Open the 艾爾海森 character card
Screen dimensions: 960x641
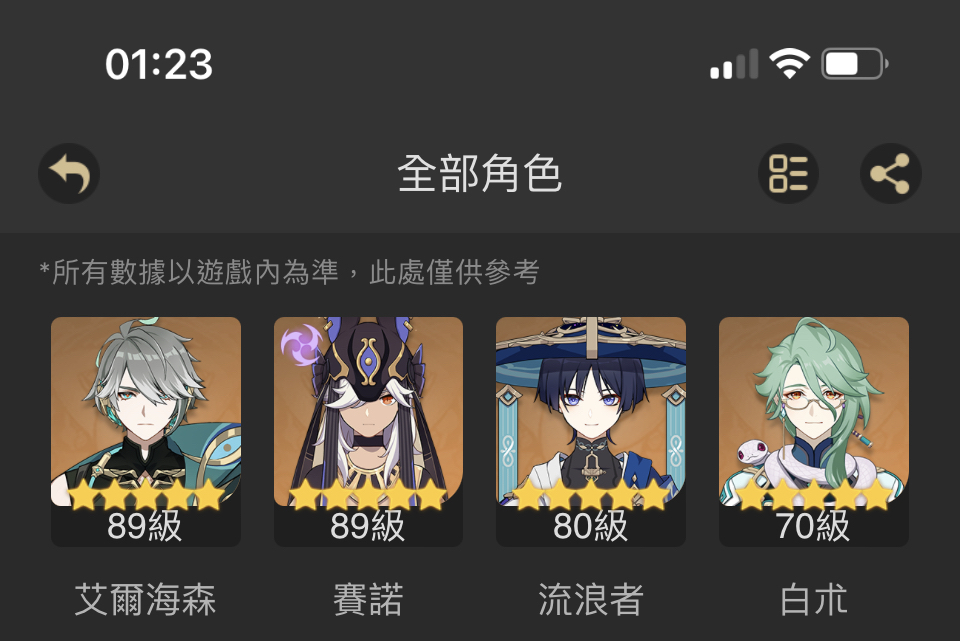click(x=146, y=430)
